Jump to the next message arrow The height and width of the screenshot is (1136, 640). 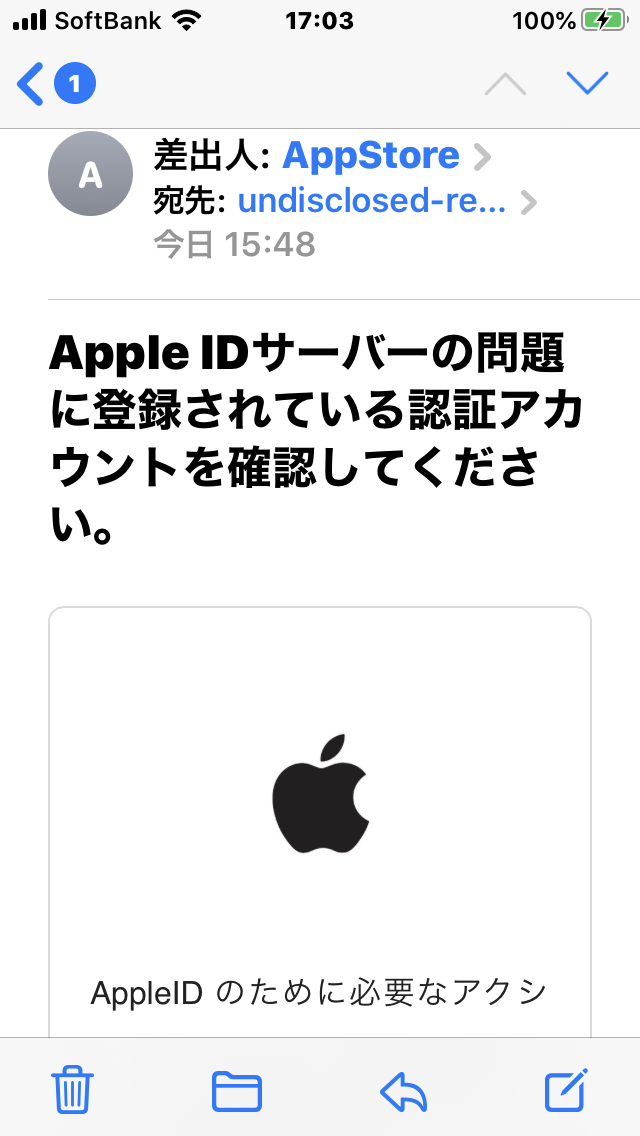pos(587,84)
